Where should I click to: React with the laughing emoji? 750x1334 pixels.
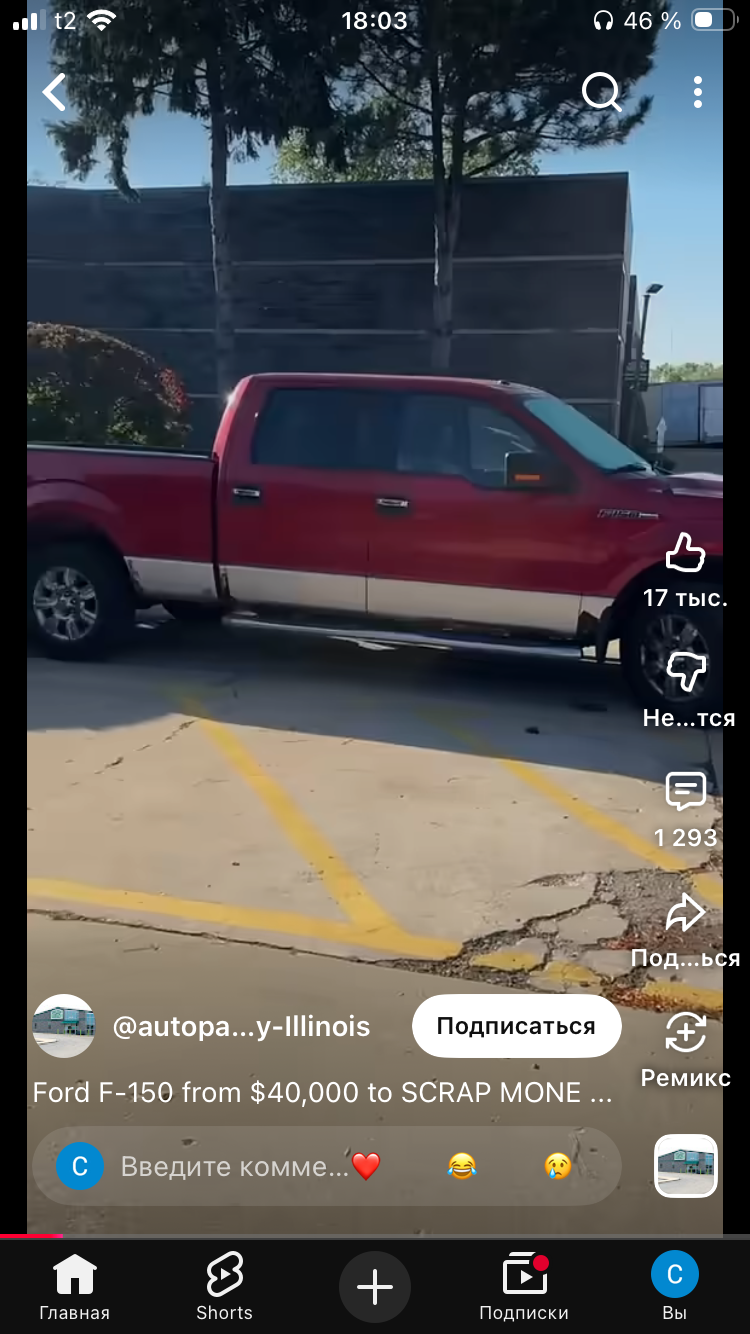point(462,1166)
